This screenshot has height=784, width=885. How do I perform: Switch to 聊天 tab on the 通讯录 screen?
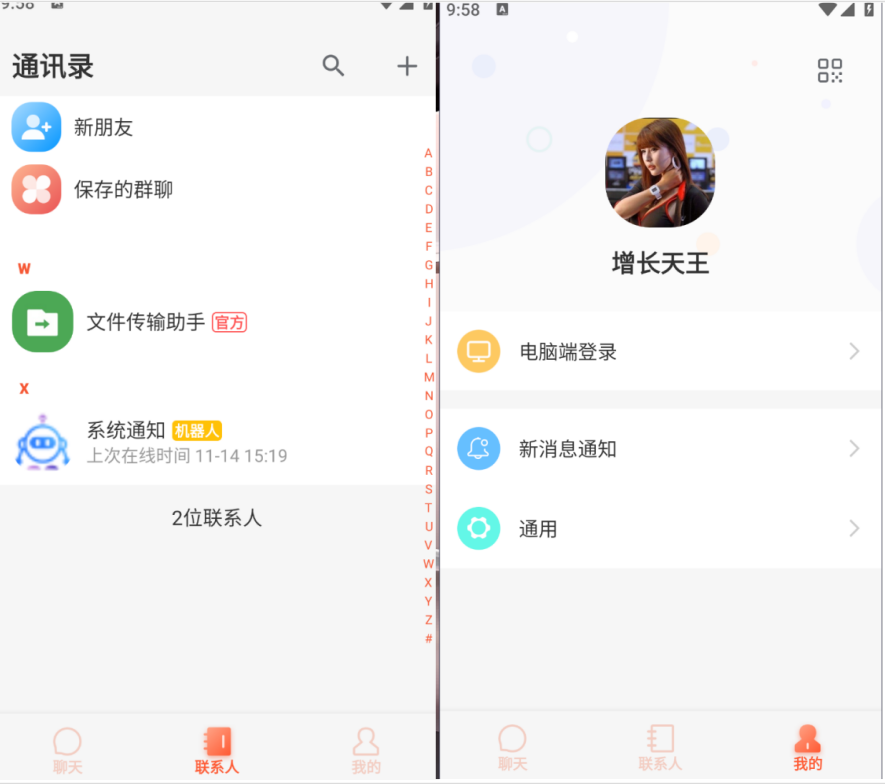pos(67,750)
